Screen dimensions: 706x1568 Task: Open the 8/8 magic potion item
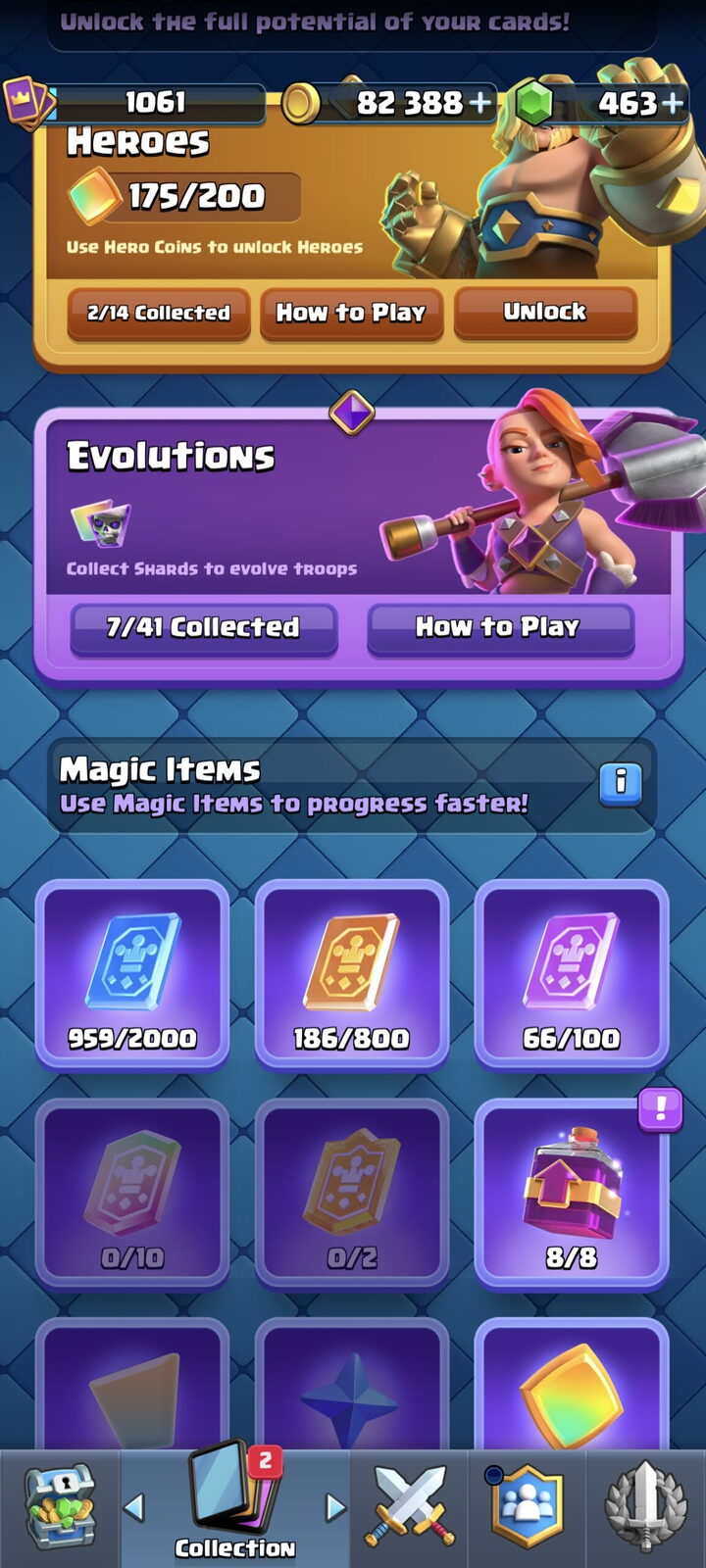572,1193
